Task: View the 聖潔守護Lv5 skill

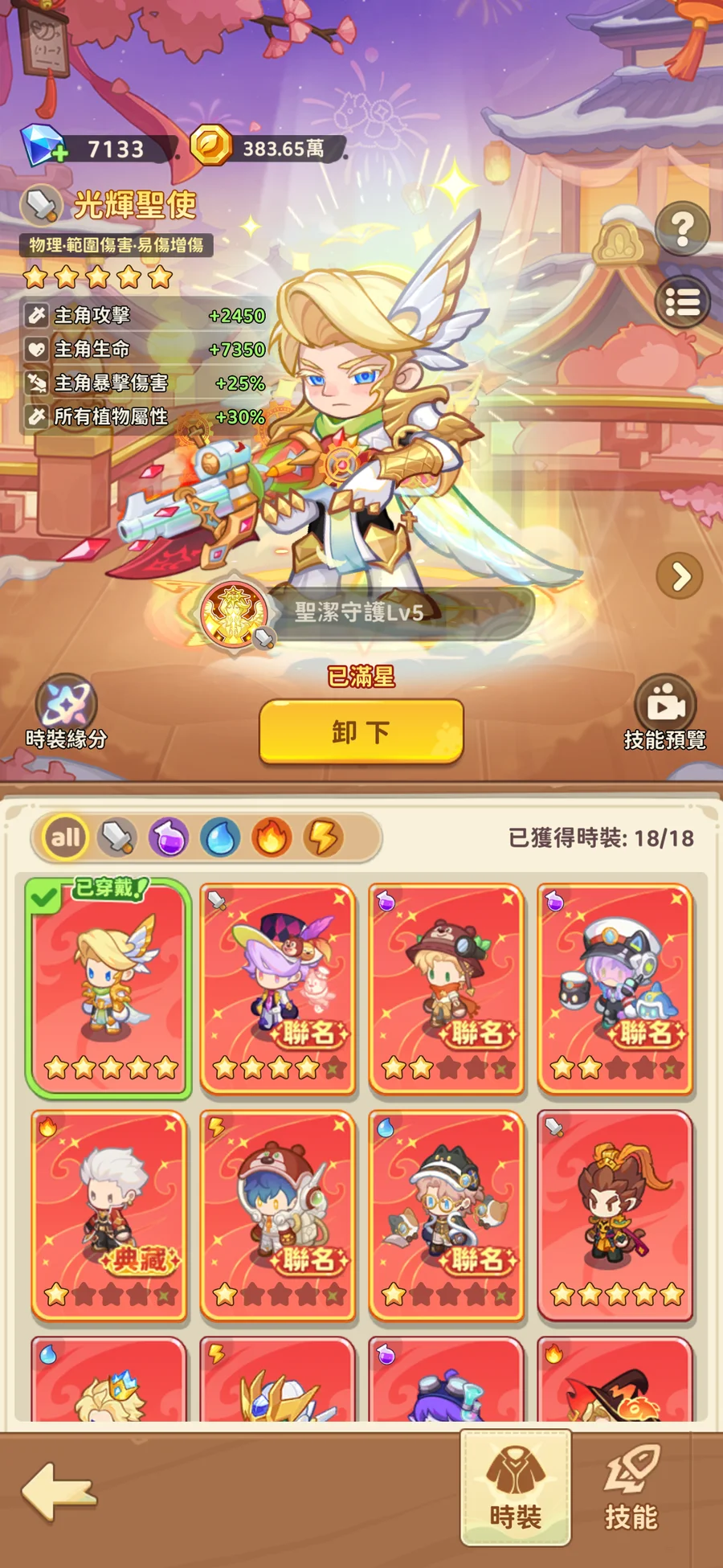Action: click(357, 613)
